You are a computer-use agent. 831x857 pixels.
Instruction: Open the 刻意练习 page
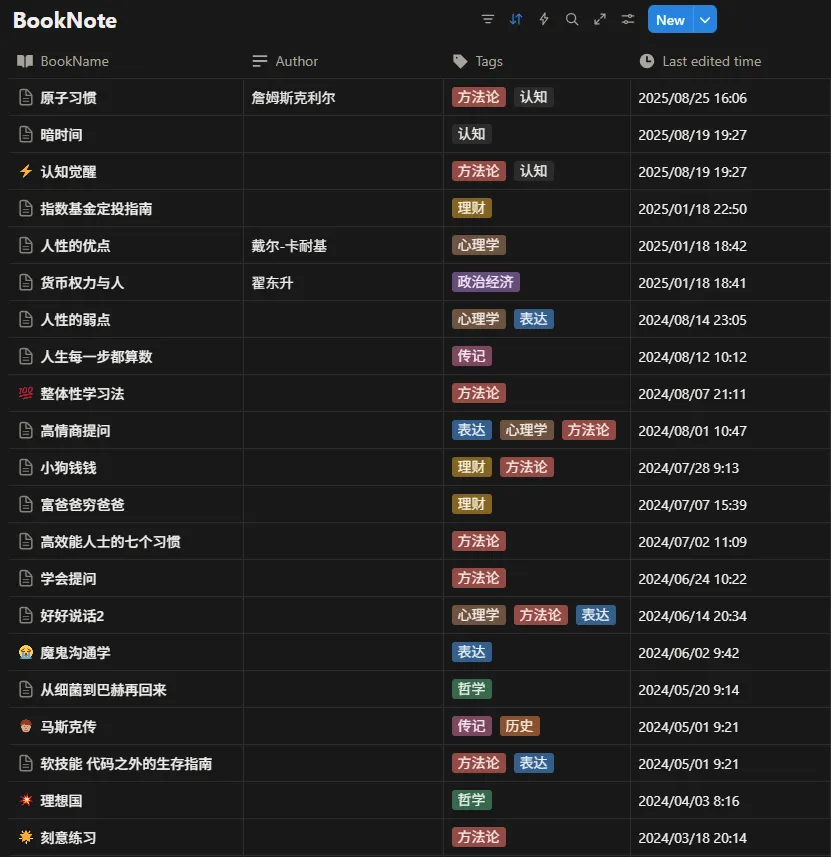click(68, 838)
